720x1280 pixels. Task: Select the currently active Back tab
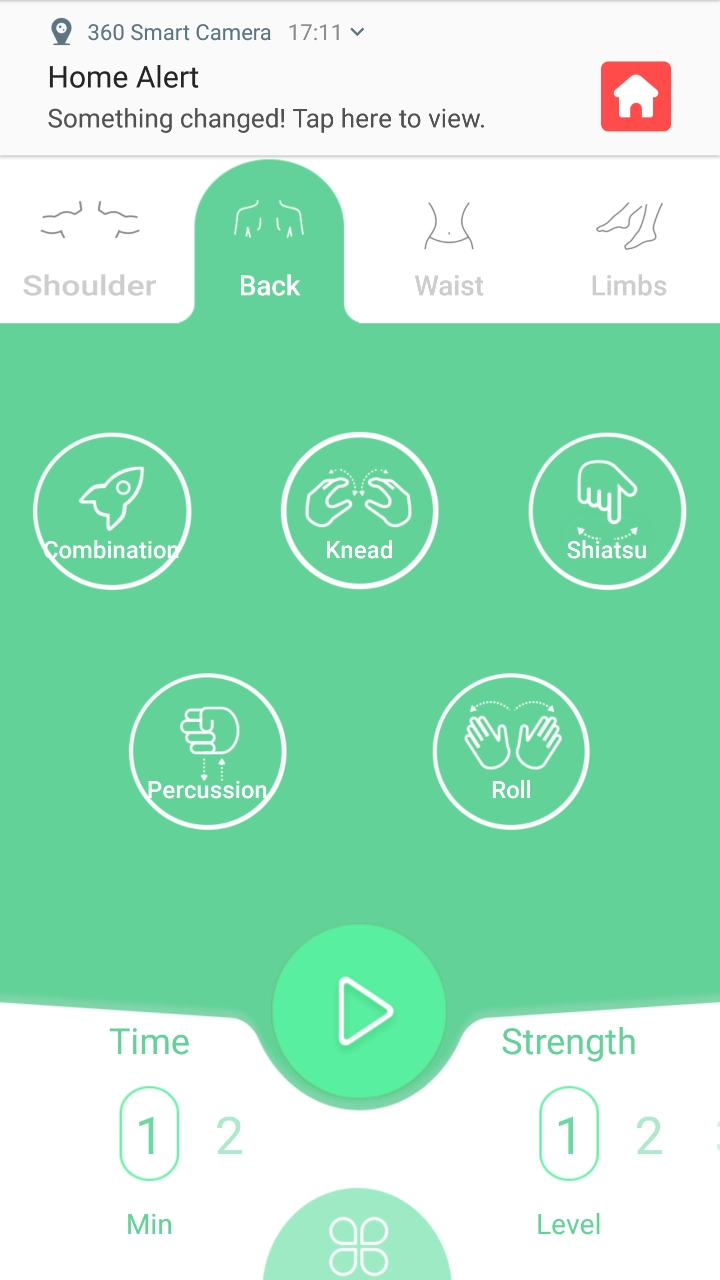pos(268,250)
